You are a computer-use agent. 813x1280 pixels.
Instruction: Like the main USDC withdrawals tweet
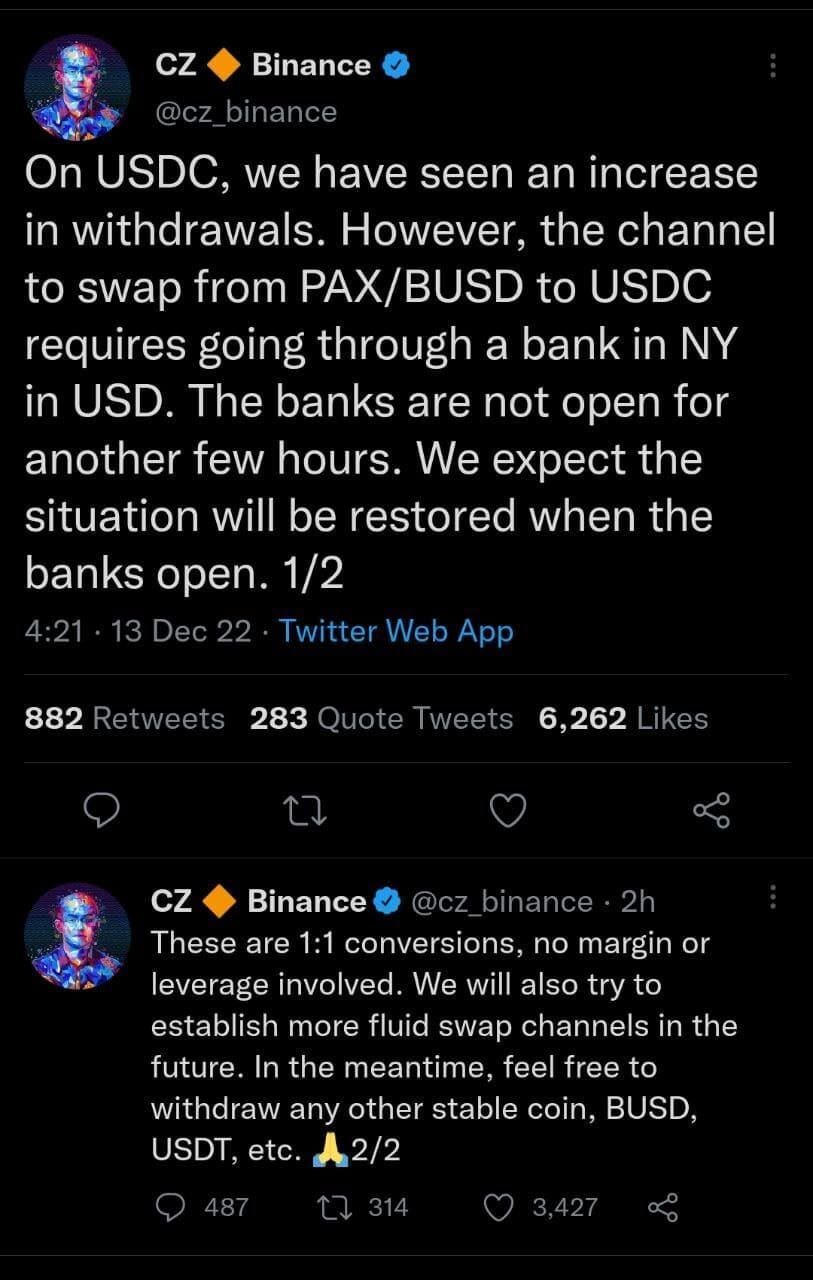pos(509,811)
